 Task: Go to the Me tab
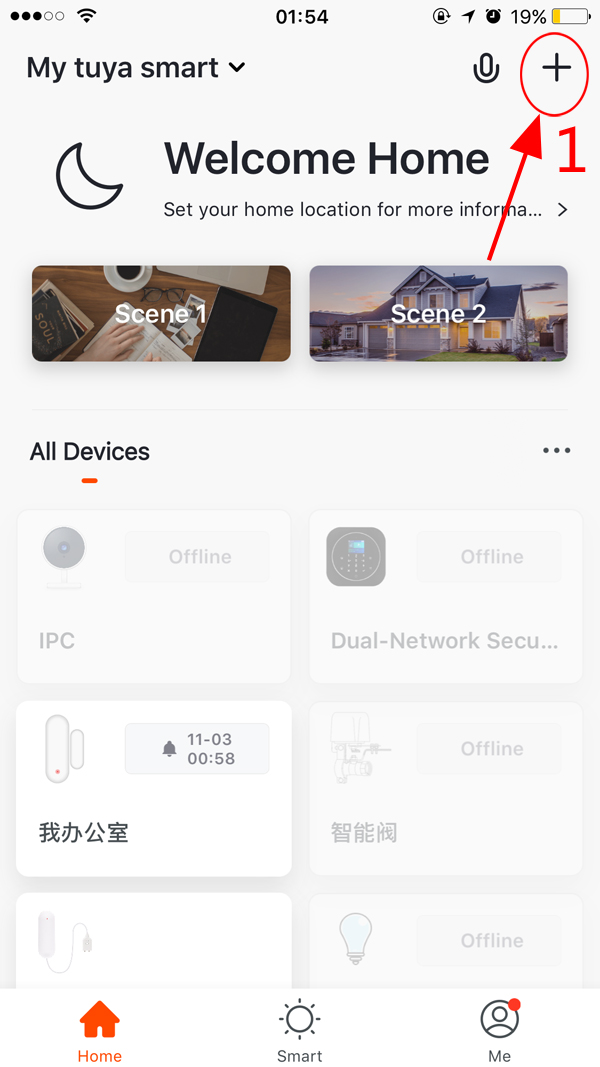coord(500,1030)
